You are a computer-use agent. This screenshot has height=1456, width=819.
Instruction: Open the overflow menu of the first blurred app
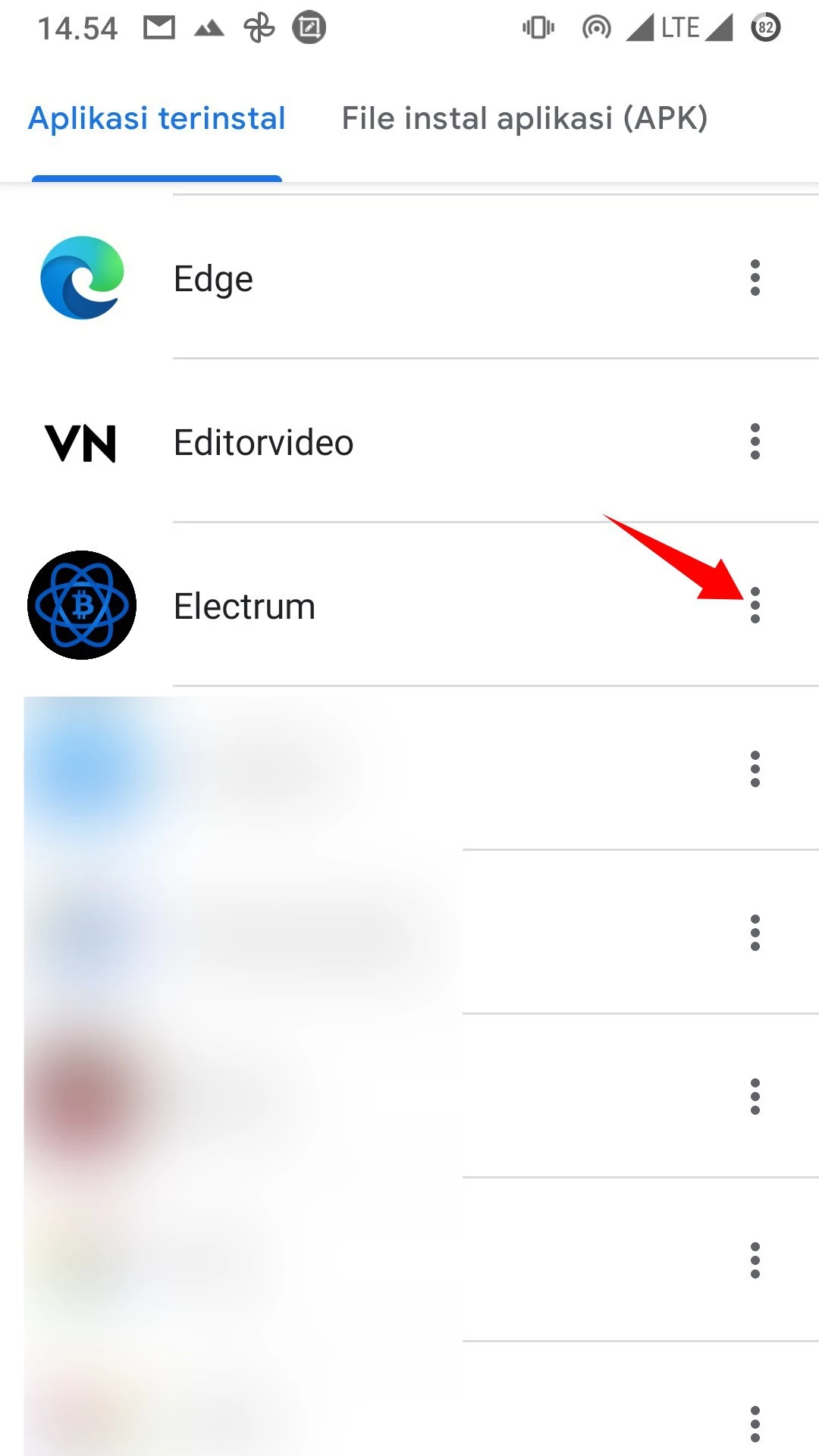point(753,769)
